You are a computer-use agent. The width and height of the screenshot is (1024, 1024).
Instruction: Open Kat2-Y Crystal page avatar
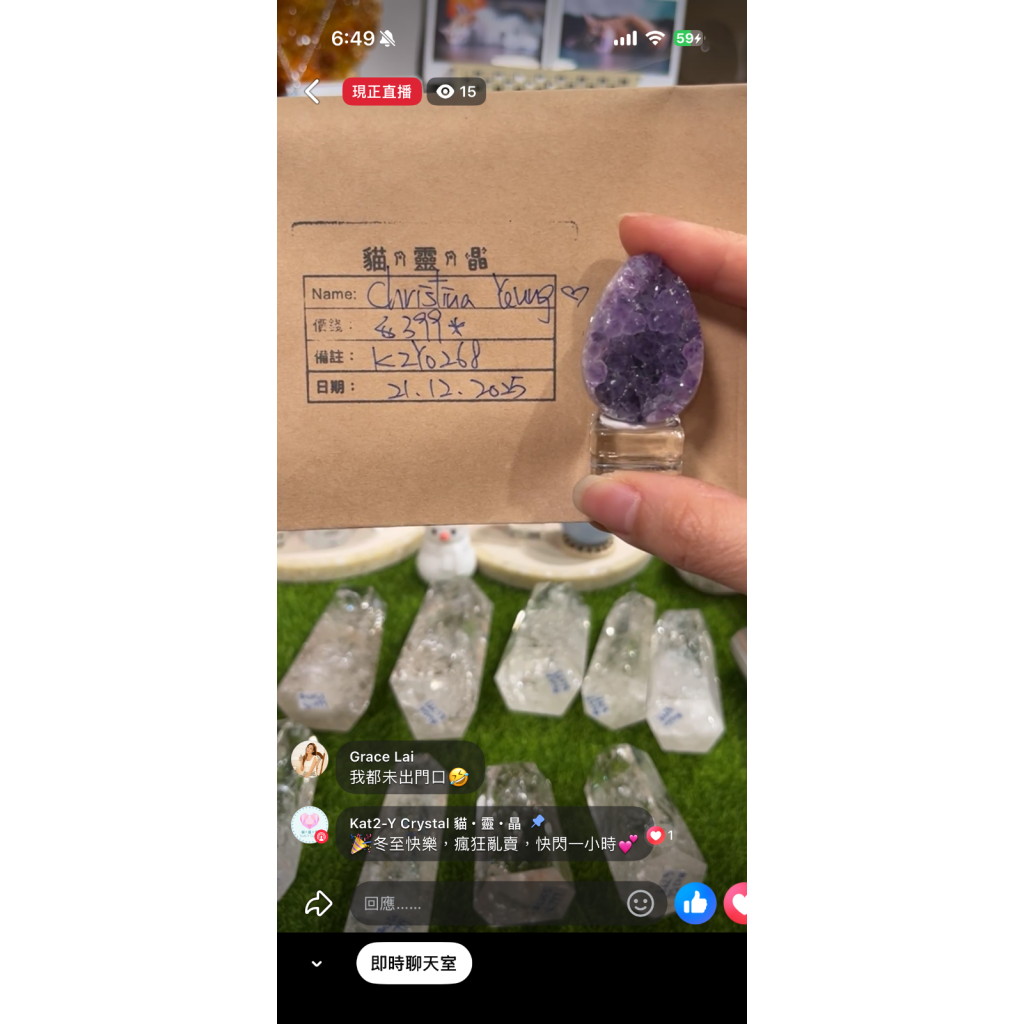click(x=310, y=825)
